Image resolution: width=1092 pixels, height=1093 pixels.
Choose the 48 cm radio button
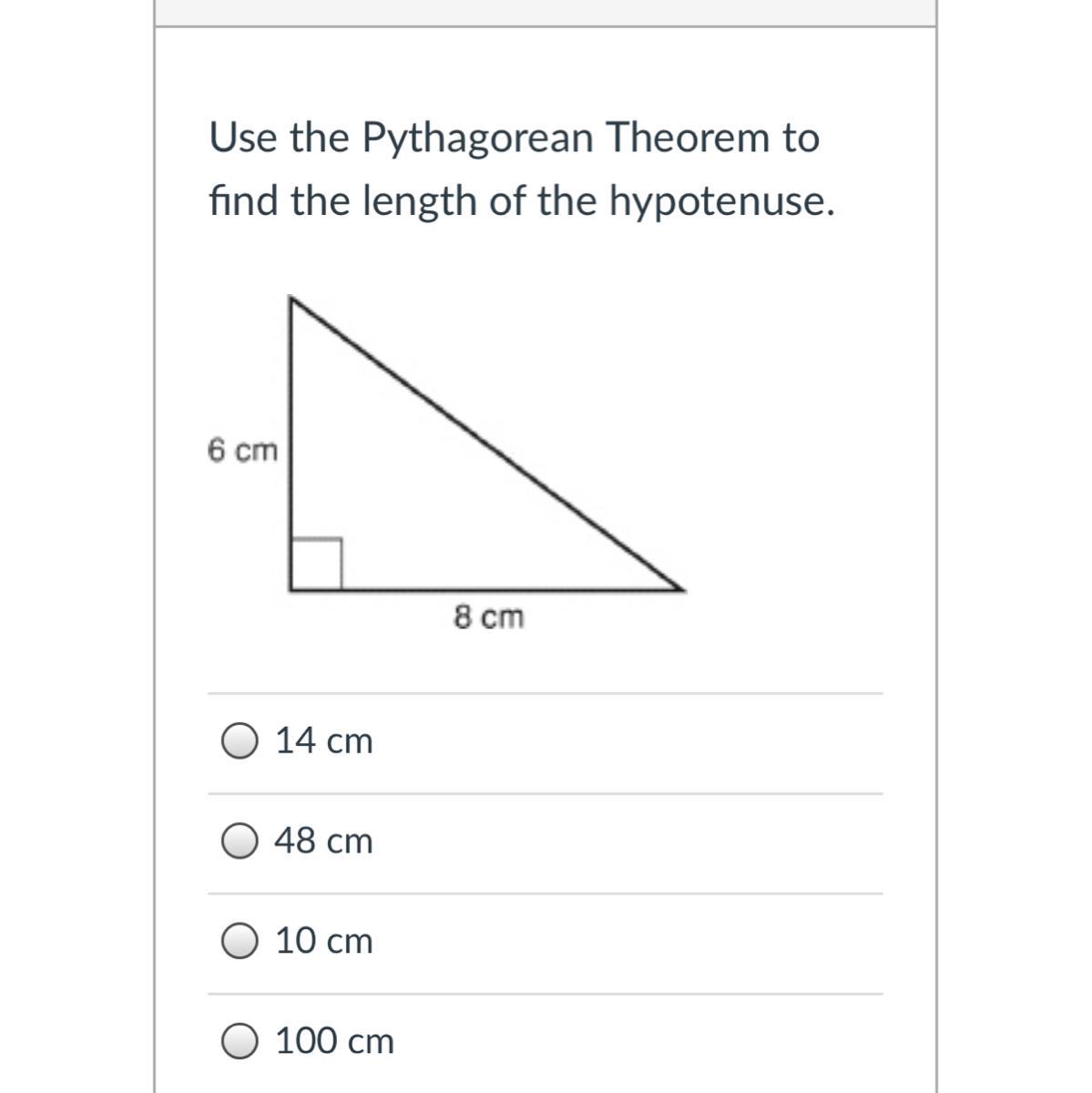tap(240, 842)
